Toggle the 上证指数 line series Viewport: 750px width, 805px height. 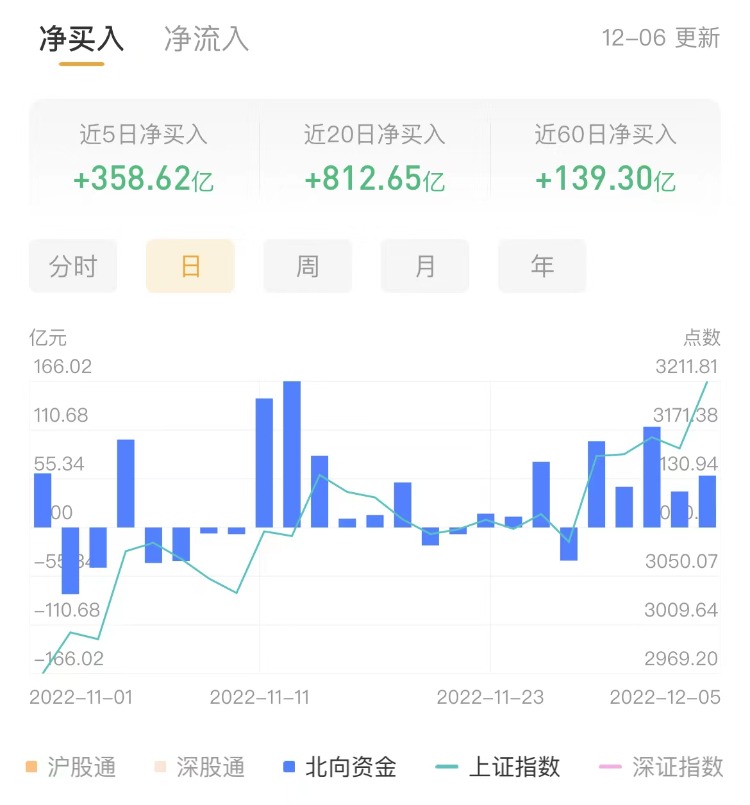tap(498, 767)
